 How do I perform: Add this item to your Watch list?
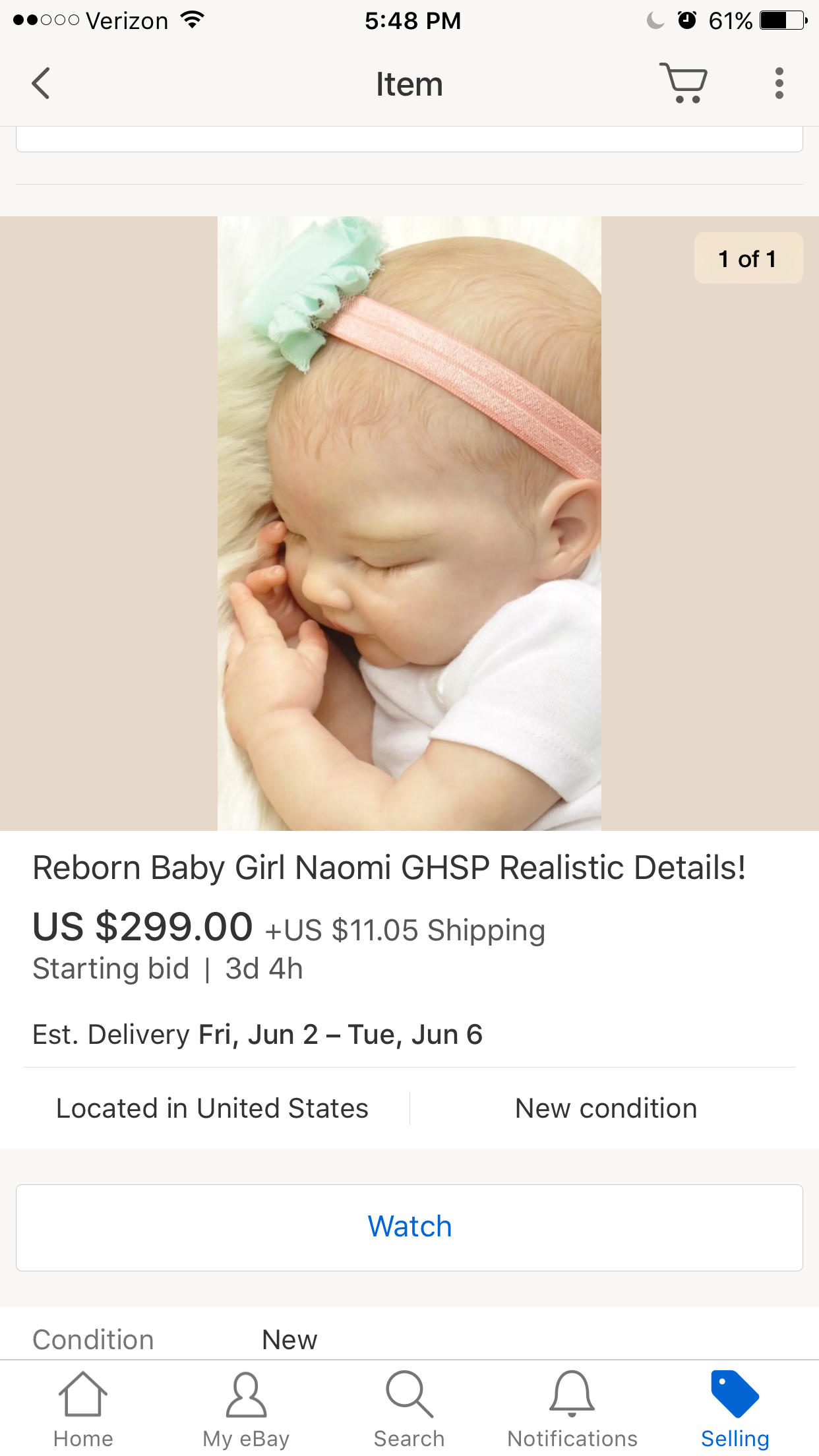tap(409, 1227)
